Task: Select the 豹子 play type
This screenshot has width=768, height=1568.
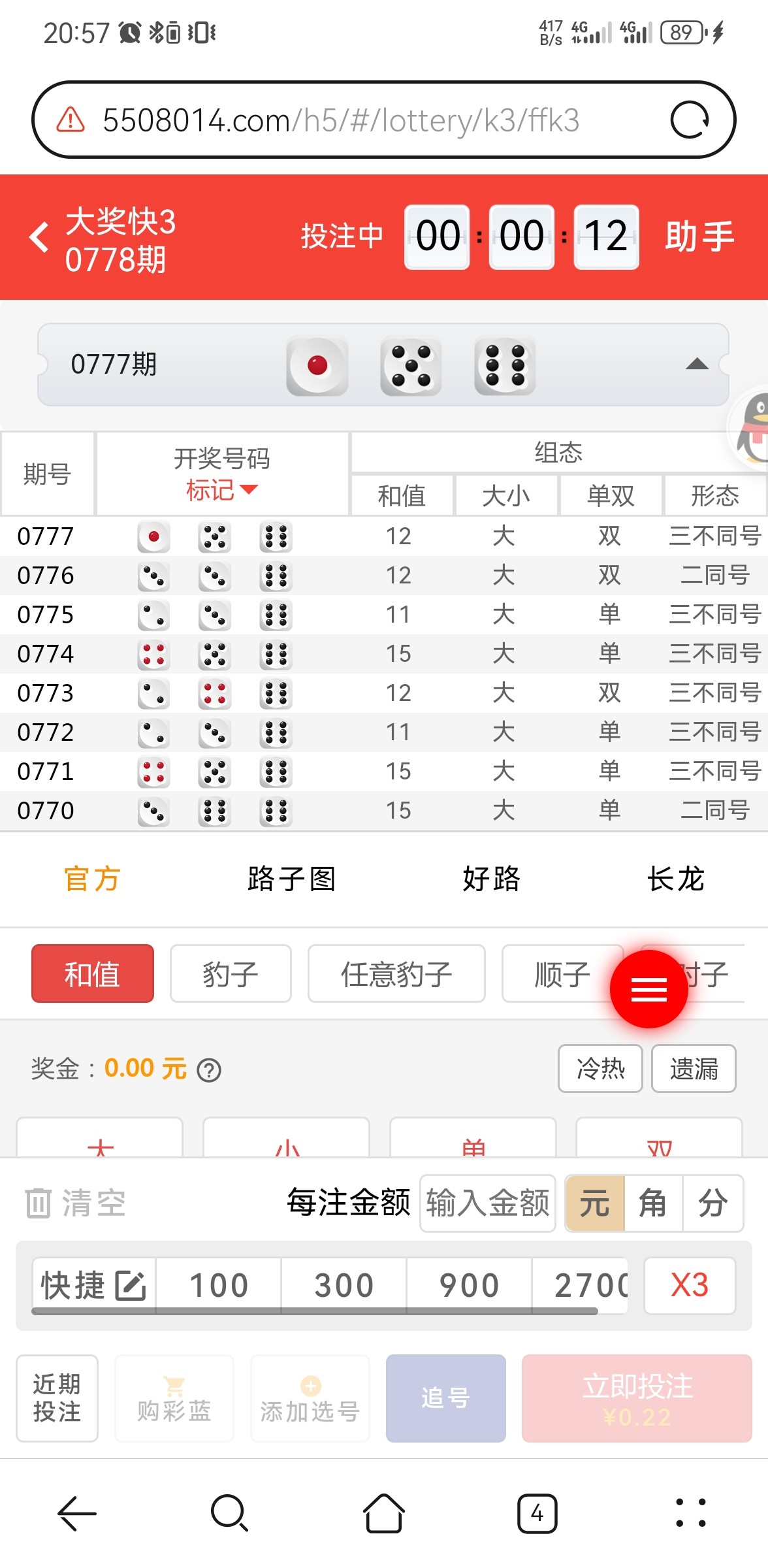Action: click(x=231, y=973)
